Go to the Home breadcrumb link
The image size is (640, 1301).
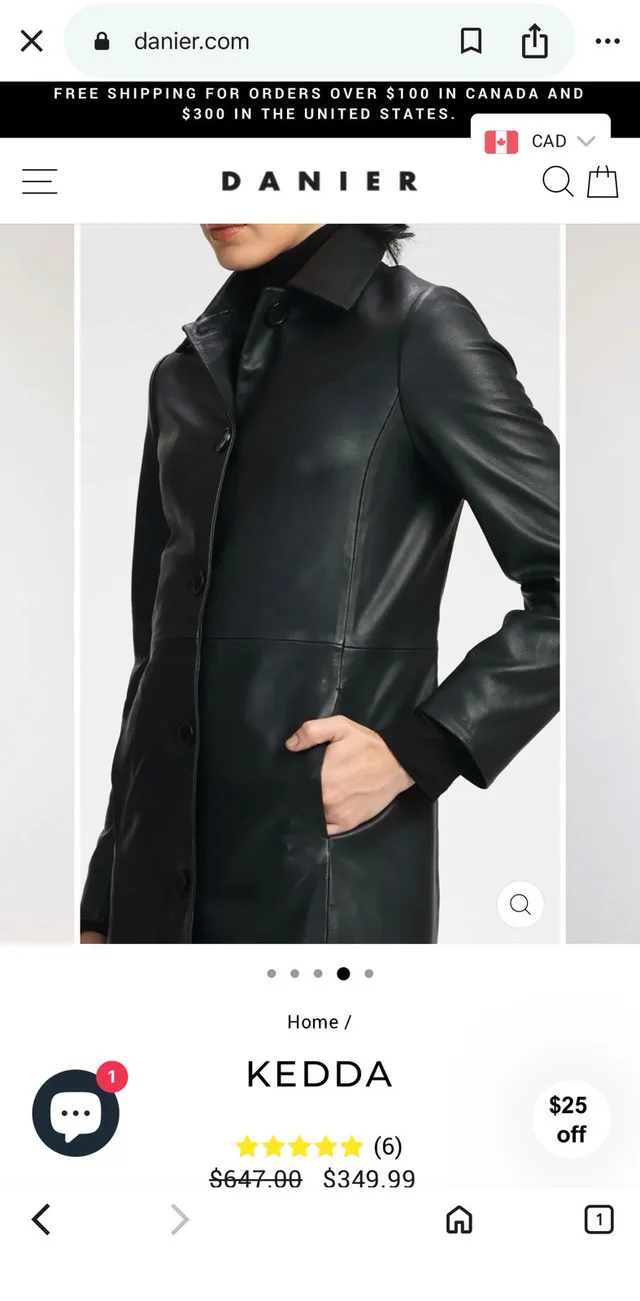tap(312, 1022)
